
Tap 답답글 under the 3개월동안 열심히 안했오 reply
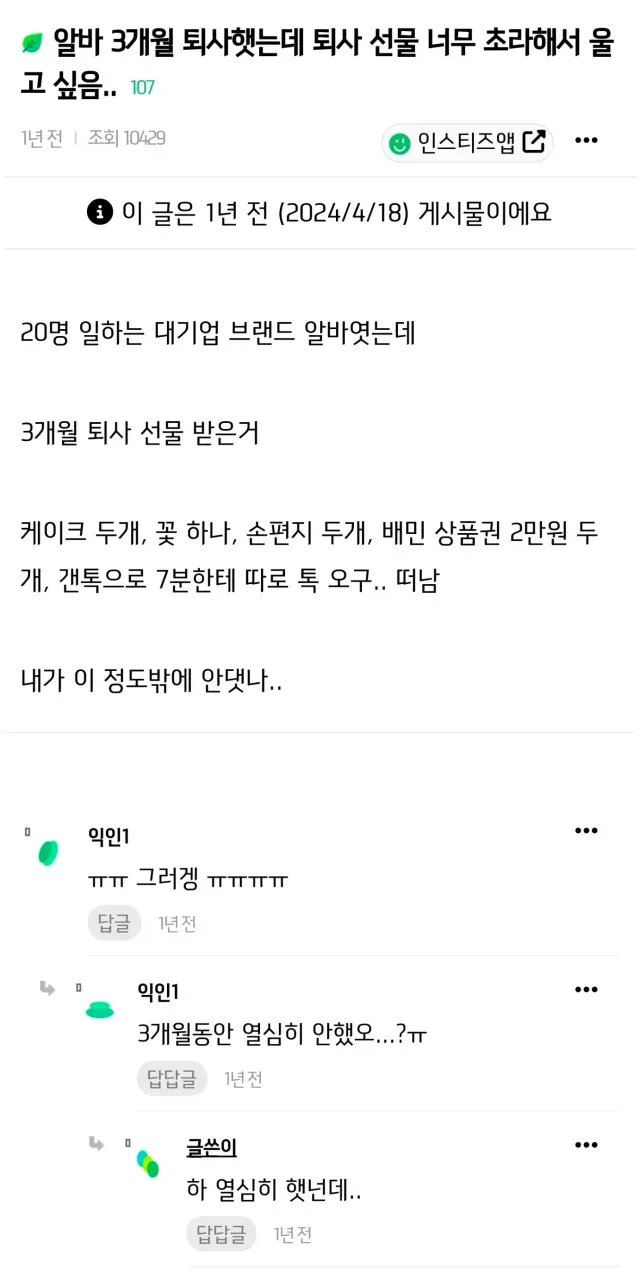172,1078
